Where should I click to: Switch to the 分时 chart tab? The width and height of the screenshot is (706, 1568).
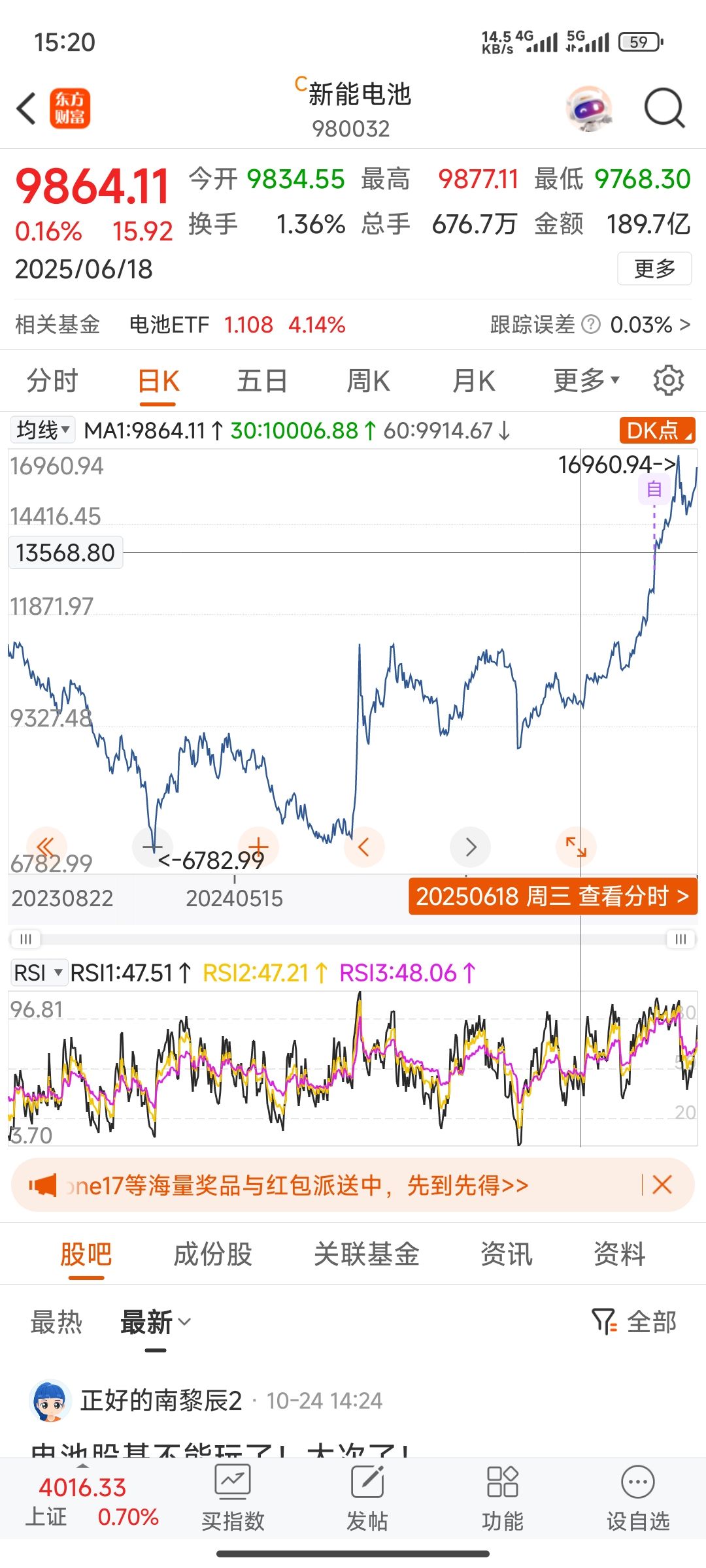tap(52, 381)
